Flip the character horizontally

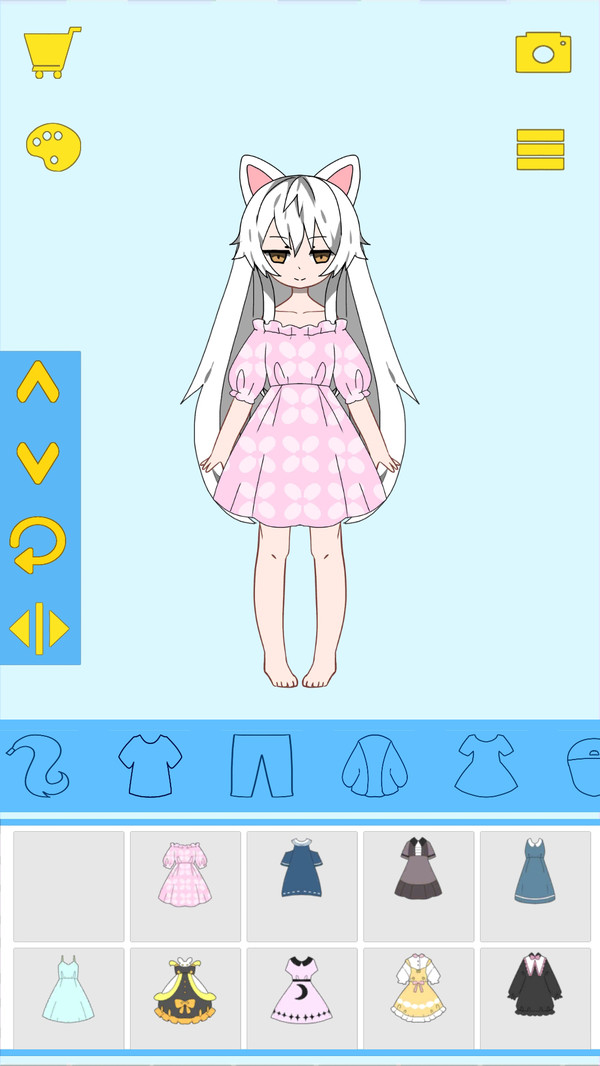[x=38, y=629]
